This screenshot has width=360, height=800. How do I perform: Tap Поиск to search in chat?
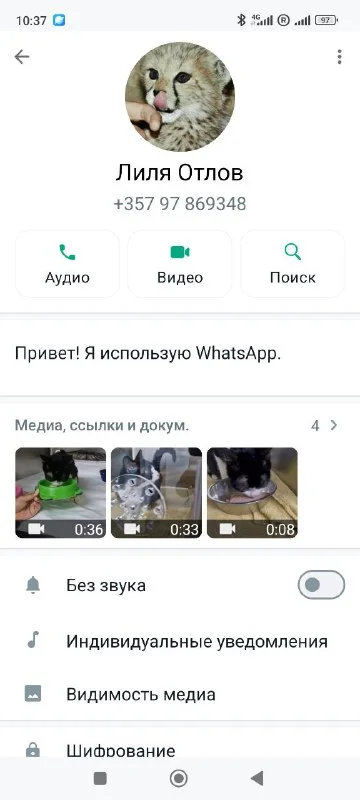tap(293, 264)
